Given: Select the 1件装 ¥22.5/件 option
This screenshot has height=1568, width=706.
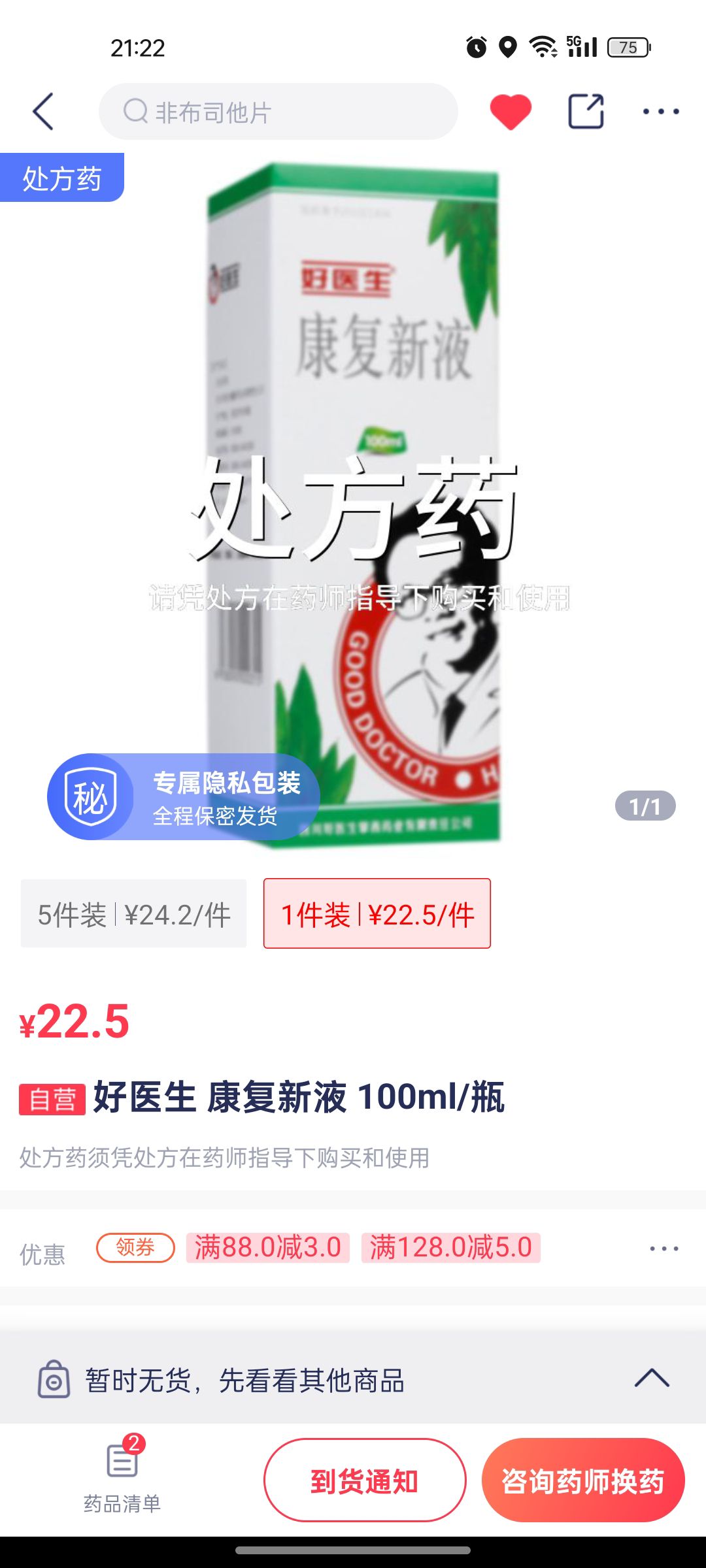Looking at the screenshot, I should 377,914.
